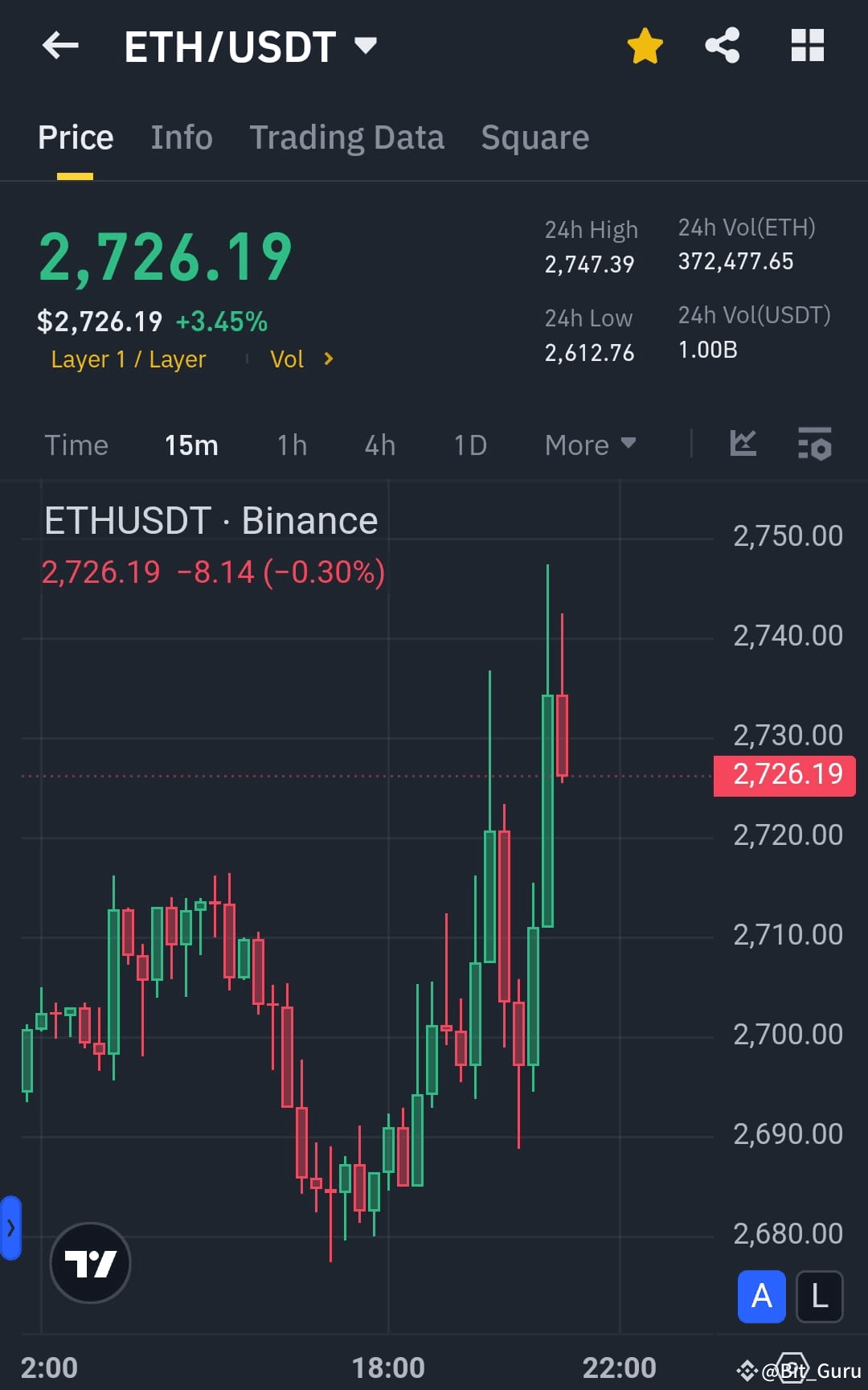The image size is (868, 1390).
Task: Change chart style via the chart type icon
Action: click(743, 444)
